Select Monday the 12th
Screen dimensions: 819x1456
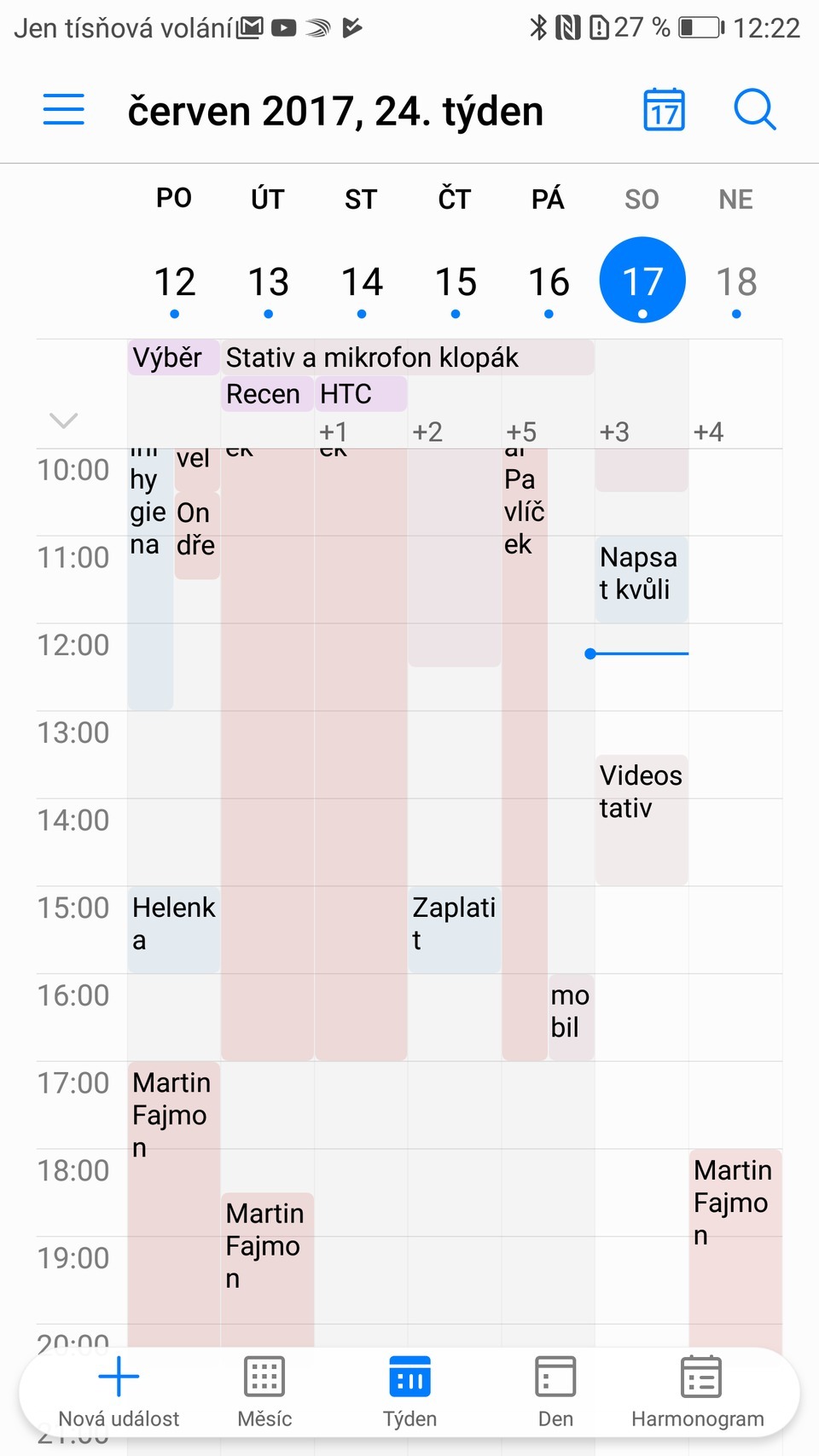175,282
